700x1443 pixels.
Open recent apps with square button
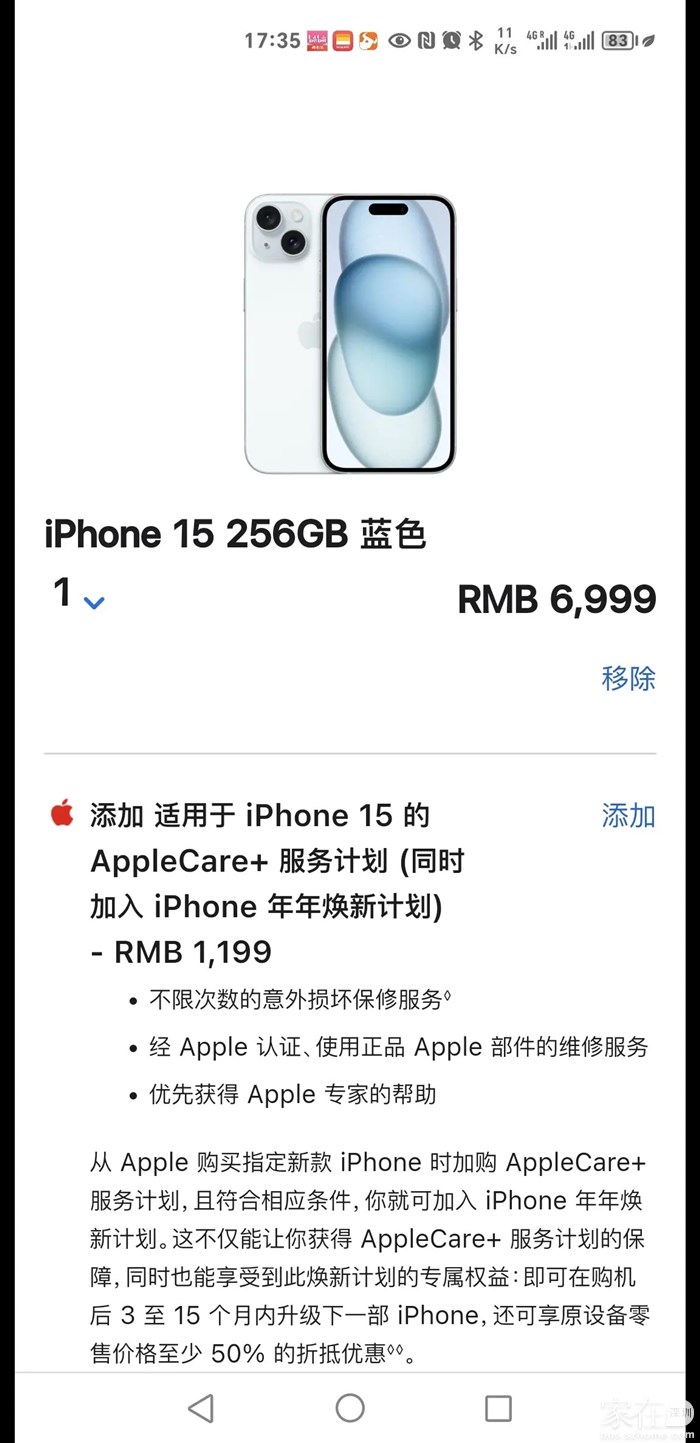pyautogui.click(x=498, y=1408)
